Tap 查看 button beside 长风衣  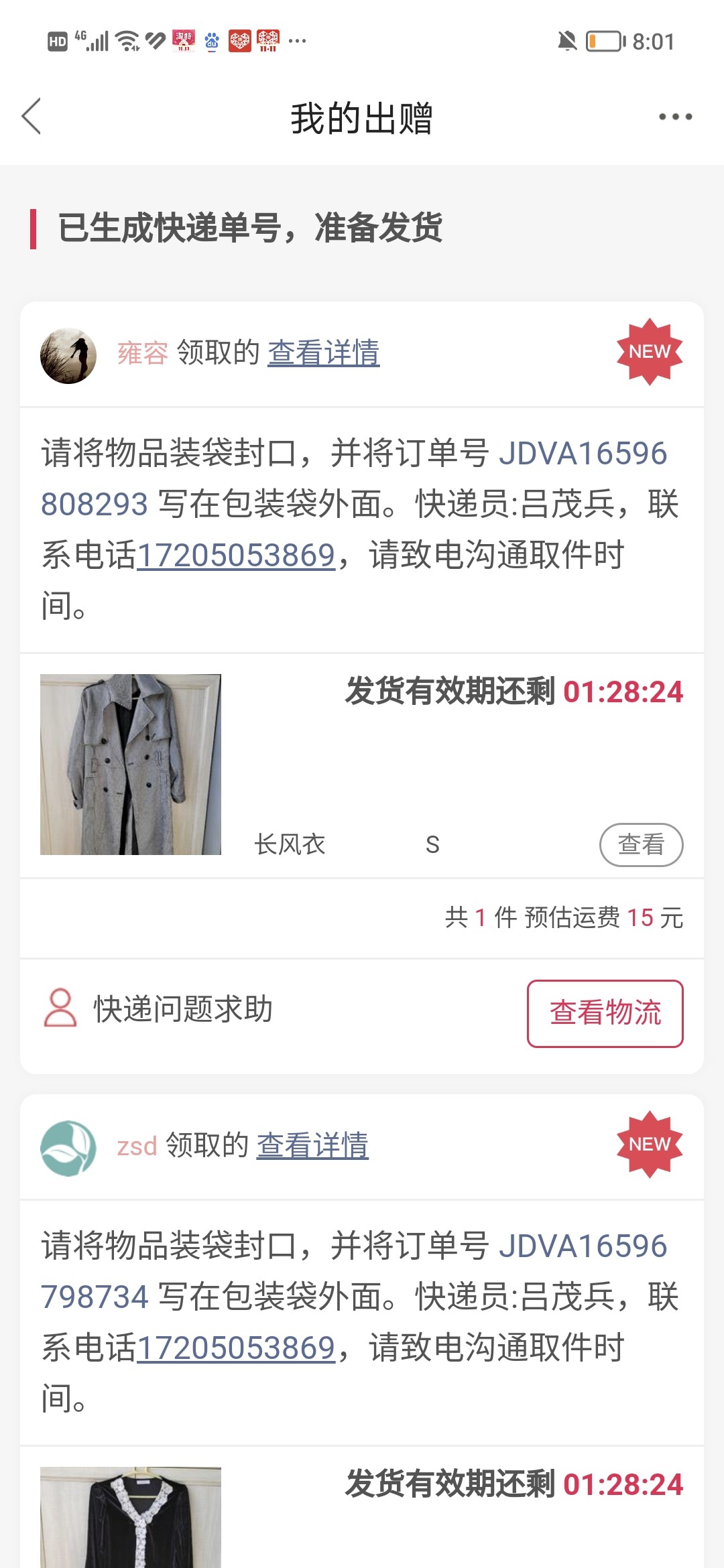(x=641, y=844)
